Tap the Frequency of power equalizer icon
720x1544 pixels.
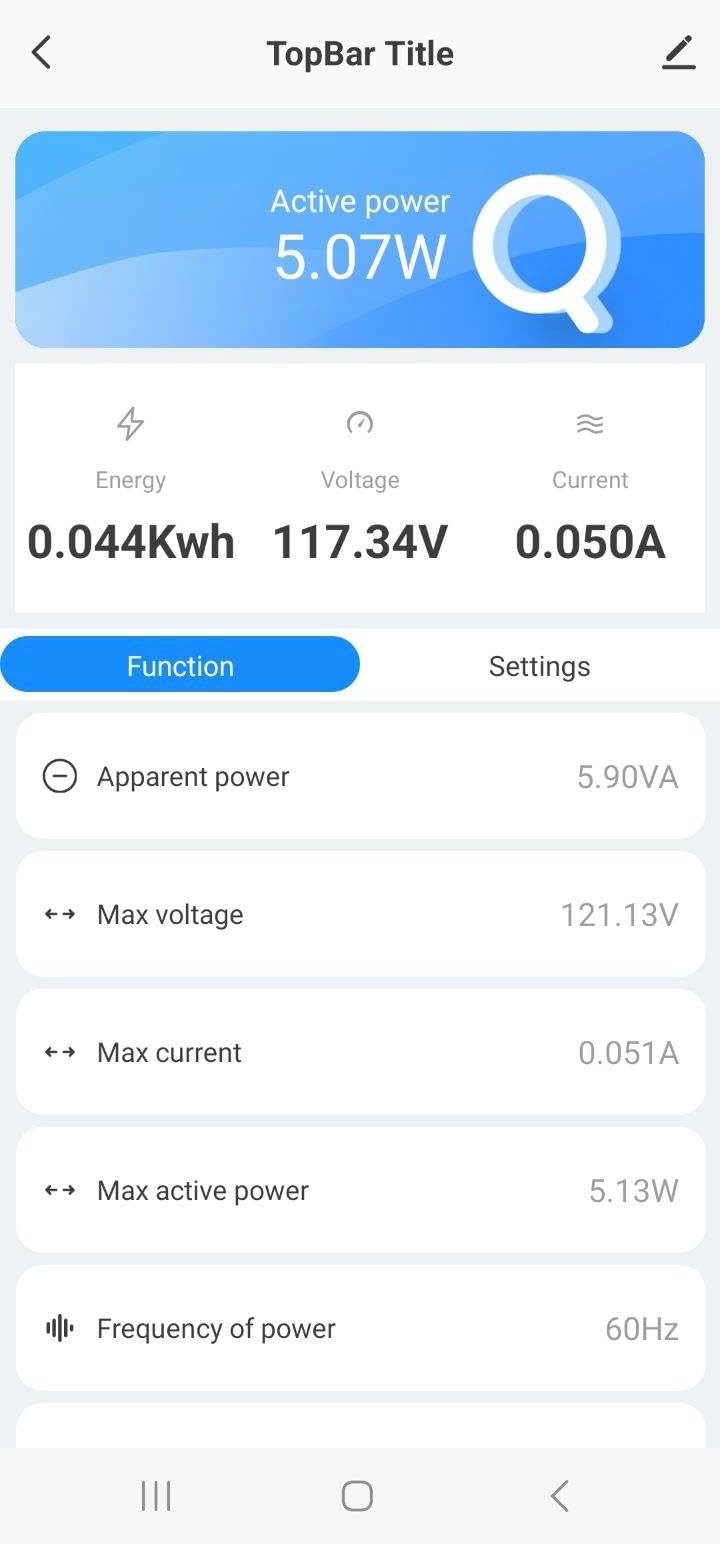point(58,1328)
